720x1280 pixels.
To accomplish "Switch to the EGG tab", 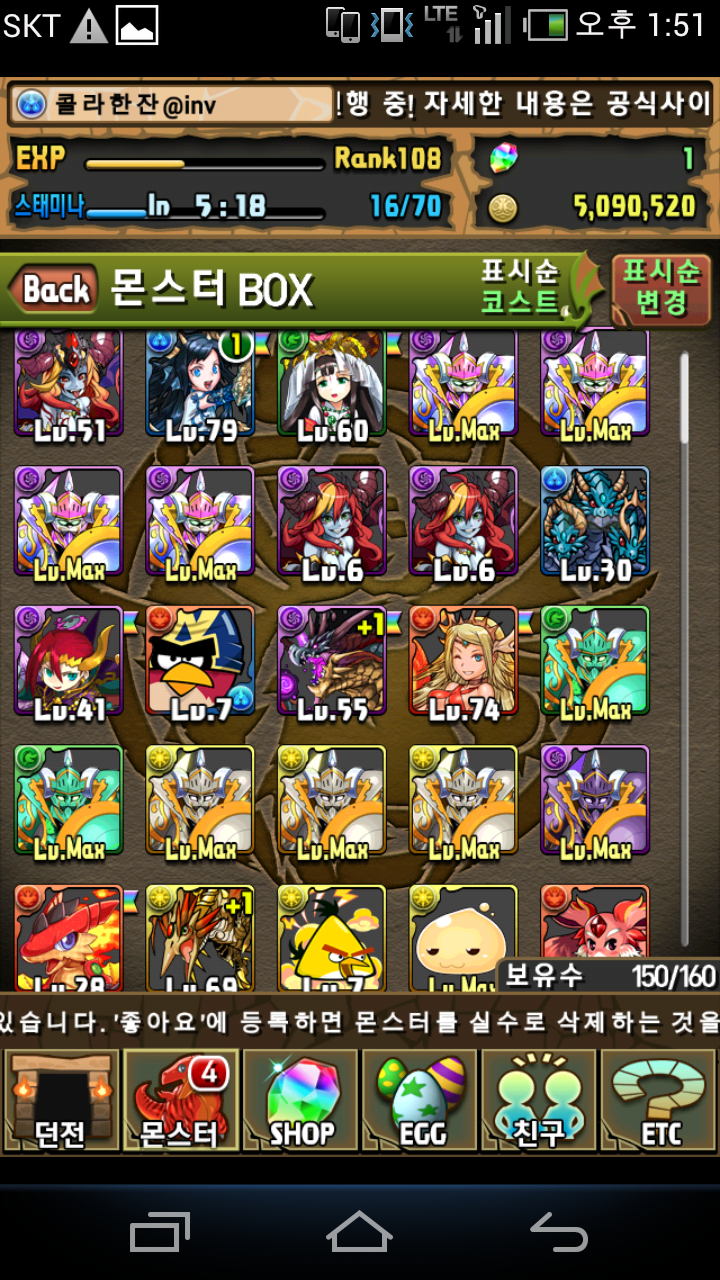I will point(419,1100).
